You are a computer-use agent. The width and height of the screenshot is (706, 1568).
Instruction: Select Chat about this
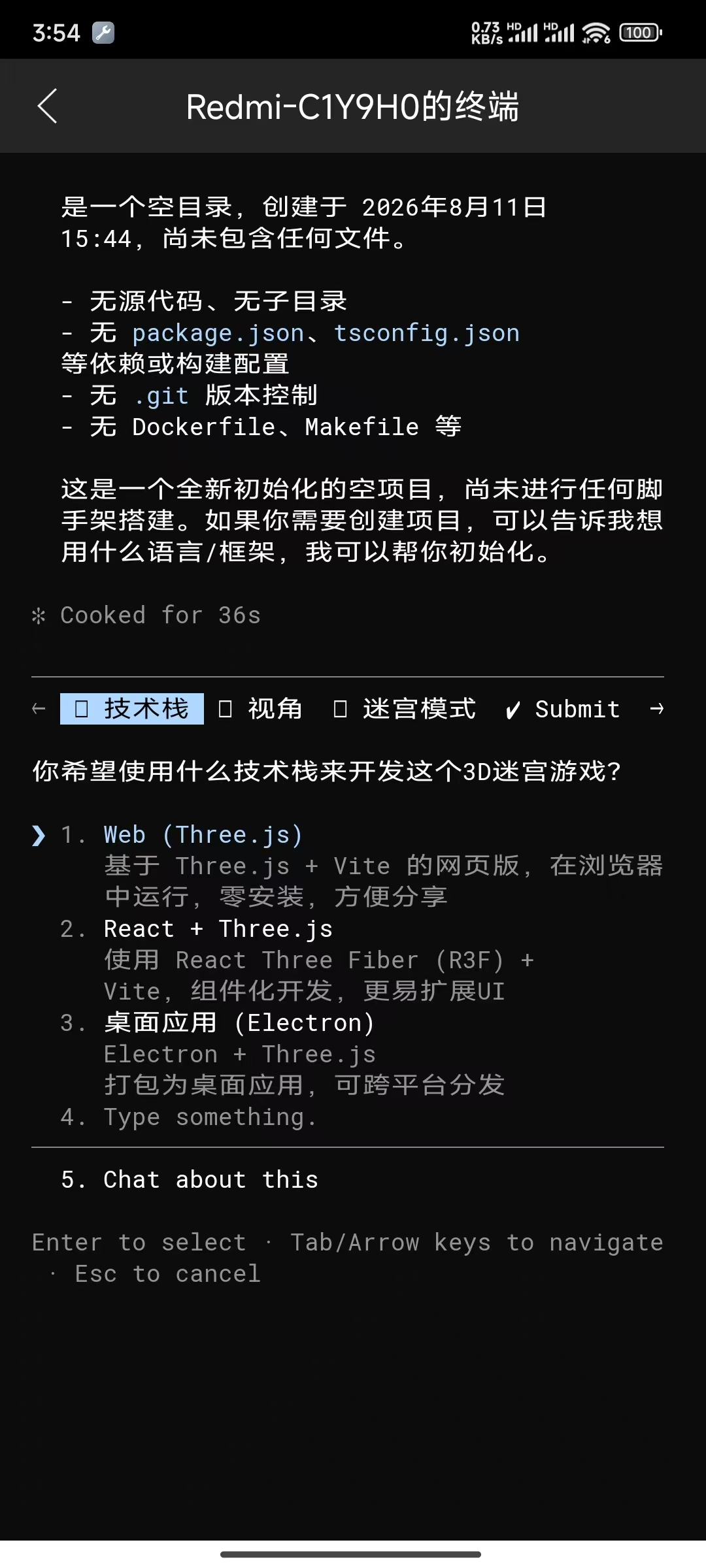(210, 1180)
